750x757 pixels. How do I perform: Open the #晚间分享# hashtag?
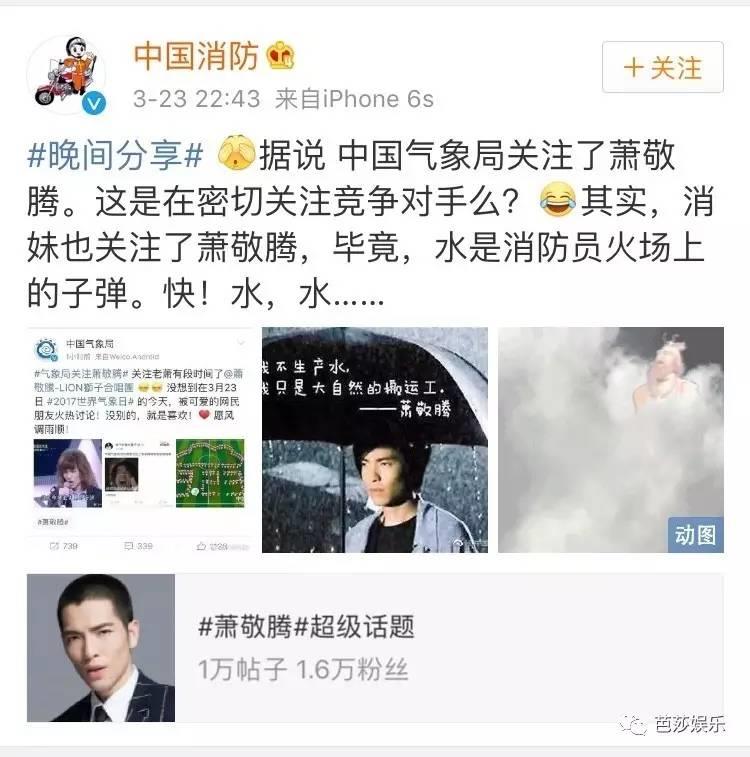point(118,156)
